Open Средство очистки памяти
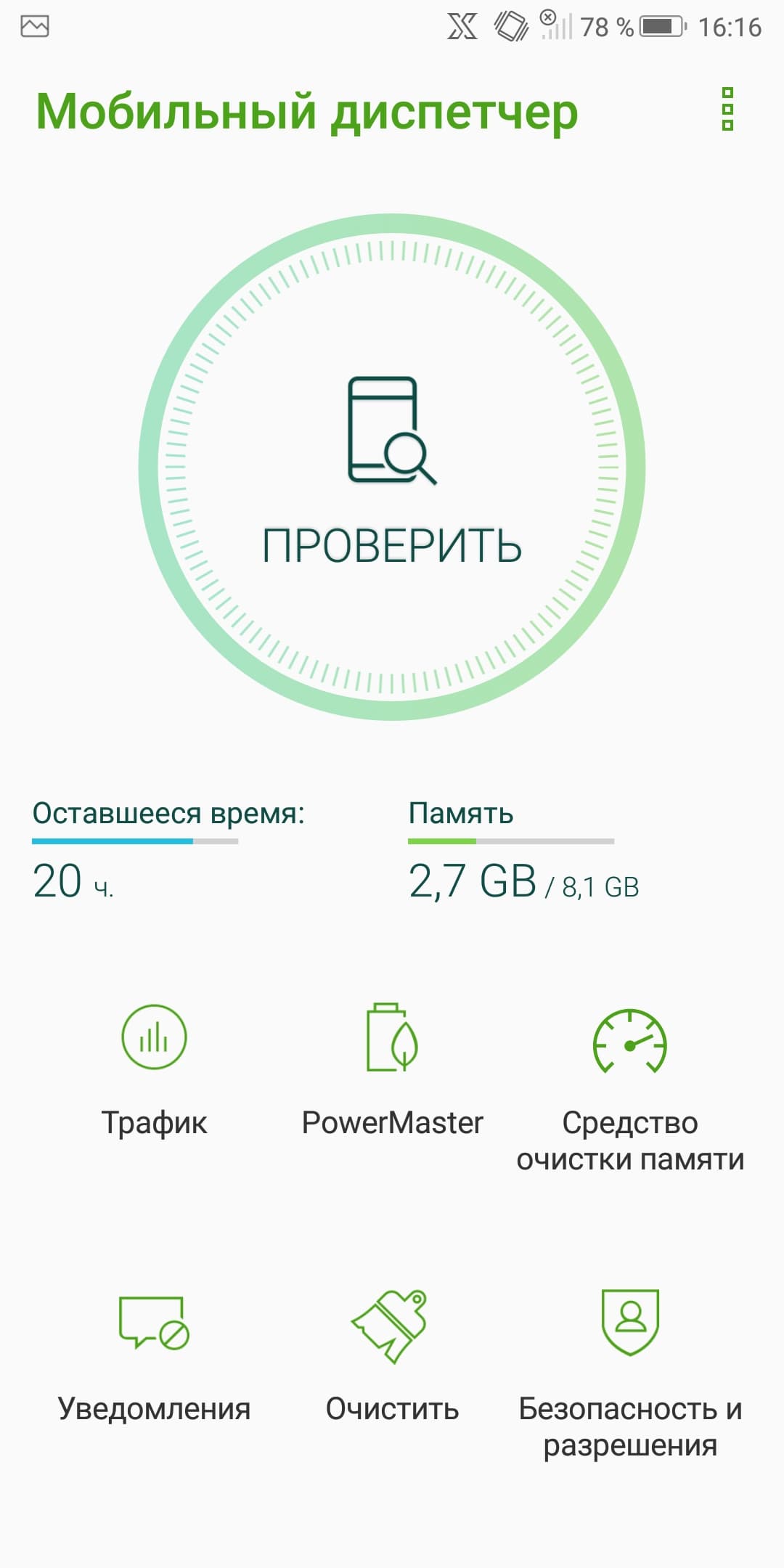Image resolution: width=784 pixels, height=1568 pixels. tap(630, 1082)
